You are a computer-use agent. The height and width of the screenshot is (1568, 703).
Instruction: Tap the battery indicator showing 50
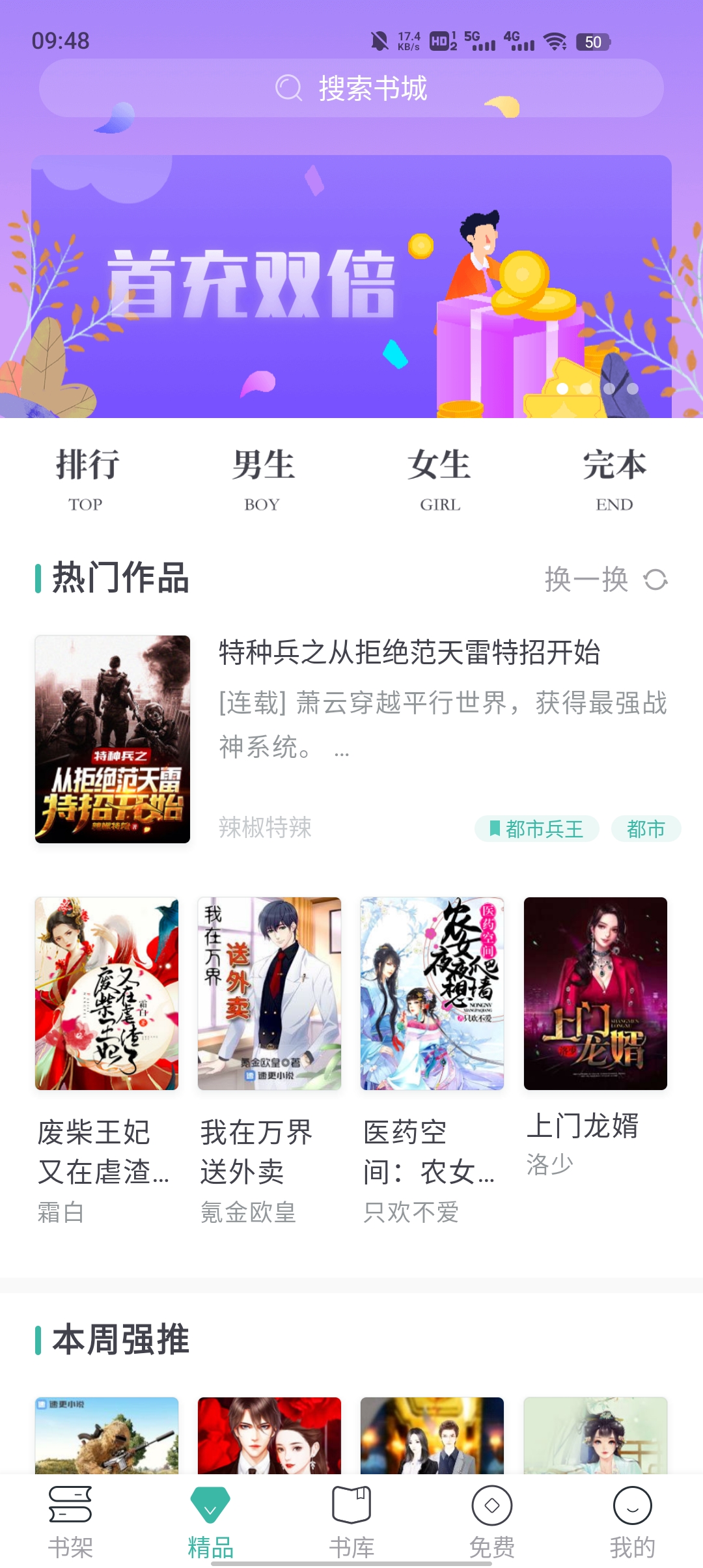(x=592, y=42)
